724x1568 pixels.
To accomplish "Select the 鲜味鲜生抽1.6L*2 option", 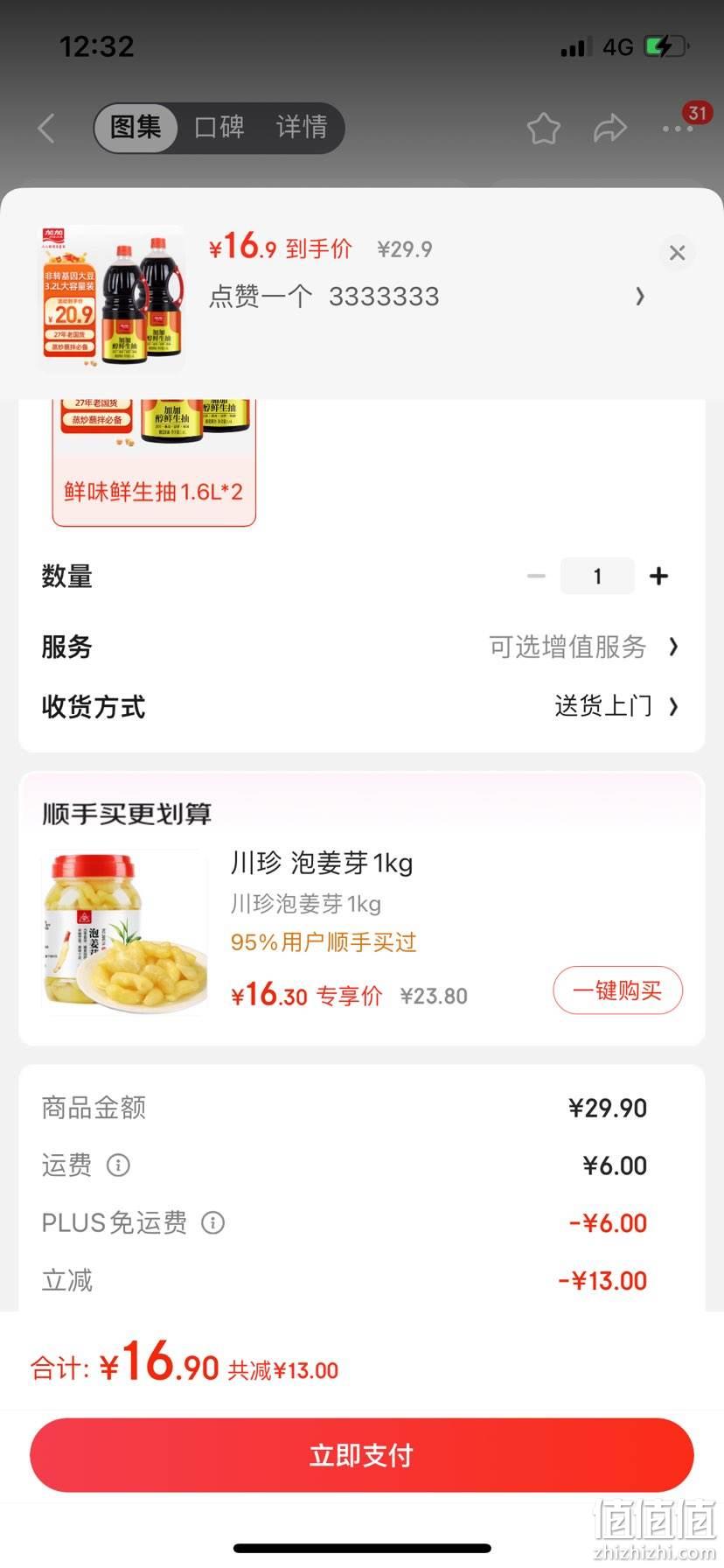I will 154,463.
